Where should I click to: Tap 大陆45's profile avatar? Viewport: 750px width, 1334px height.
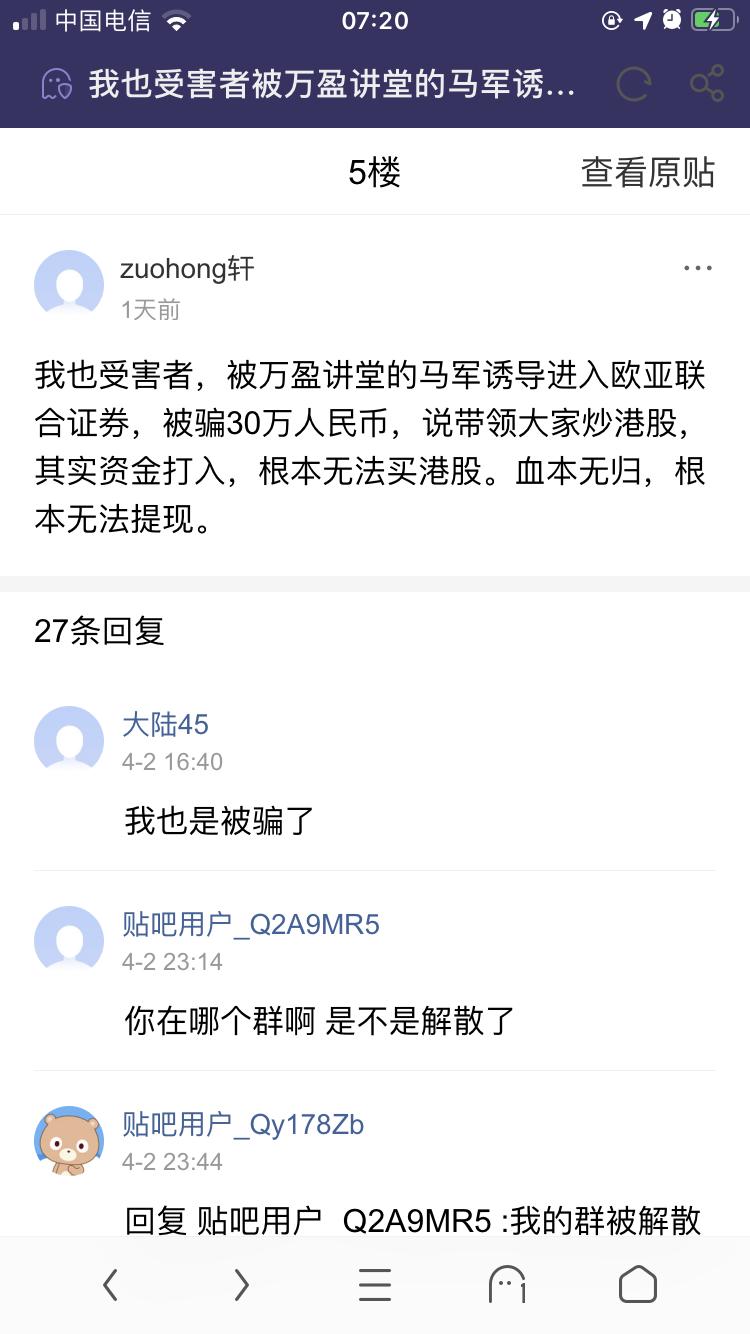click(68, 740)
